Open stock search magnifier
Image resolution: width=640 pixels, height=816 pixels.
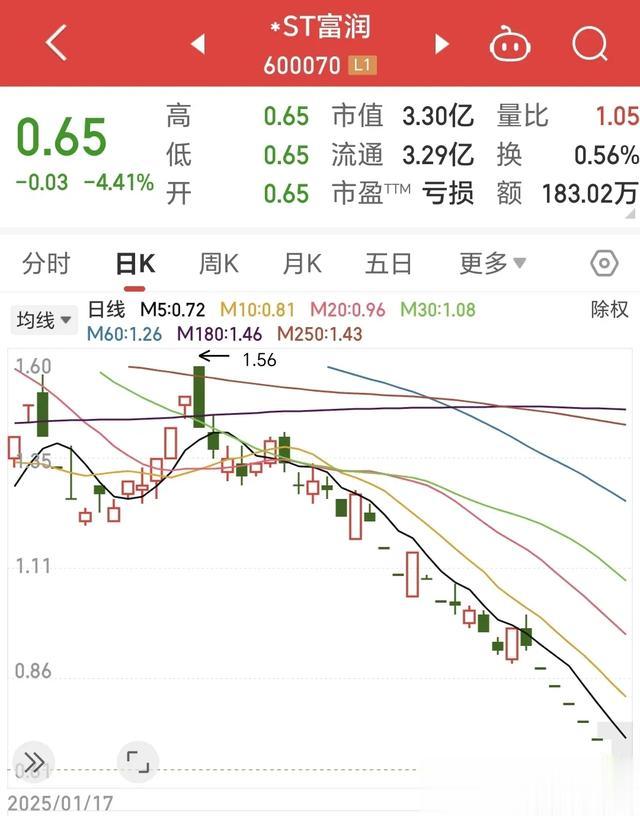(590, 44)
